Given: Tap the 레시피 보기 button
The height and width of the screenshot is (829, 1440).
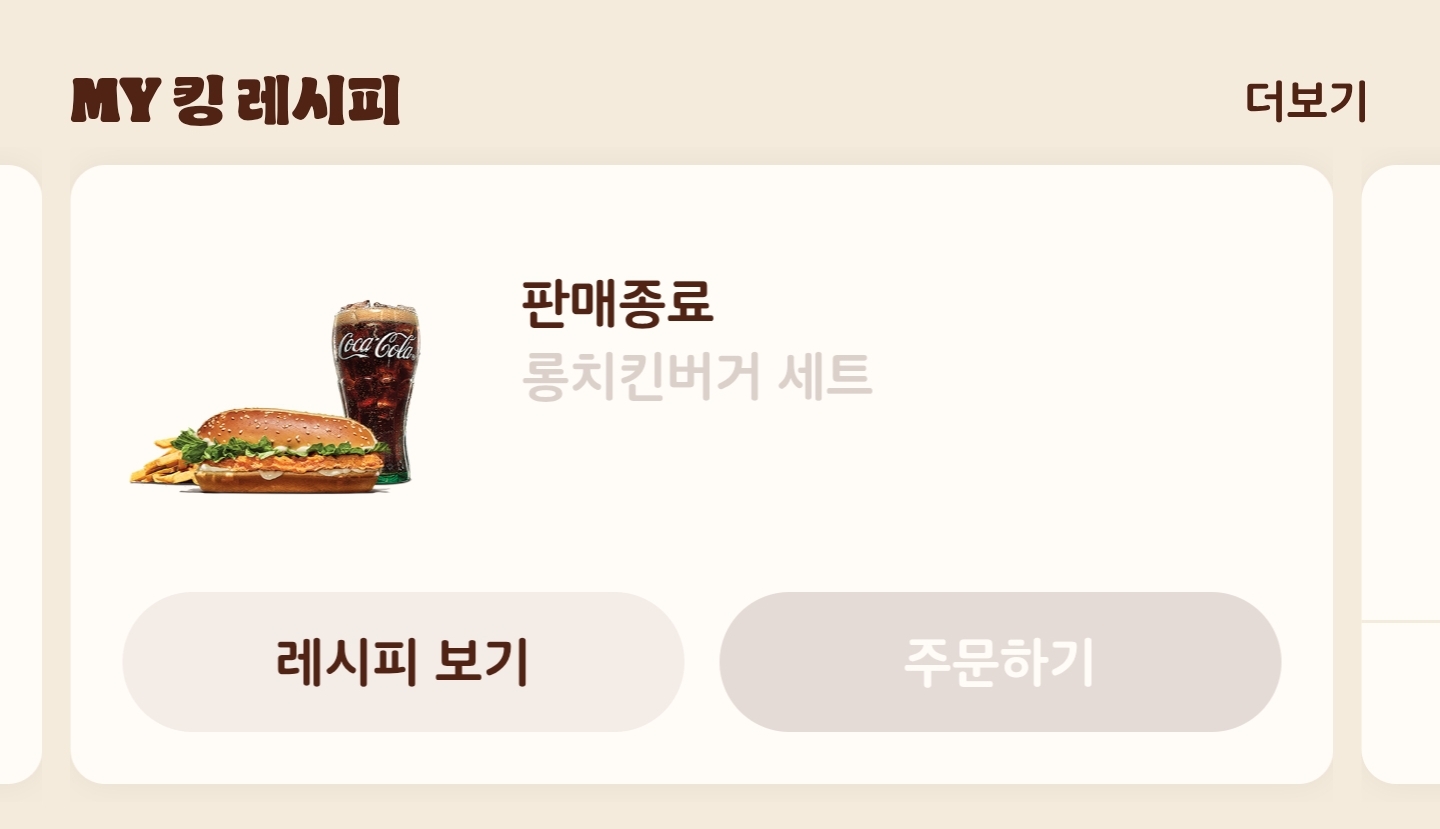Looking at the screenshot, I should pyautogui.click(x=403, y=662).
